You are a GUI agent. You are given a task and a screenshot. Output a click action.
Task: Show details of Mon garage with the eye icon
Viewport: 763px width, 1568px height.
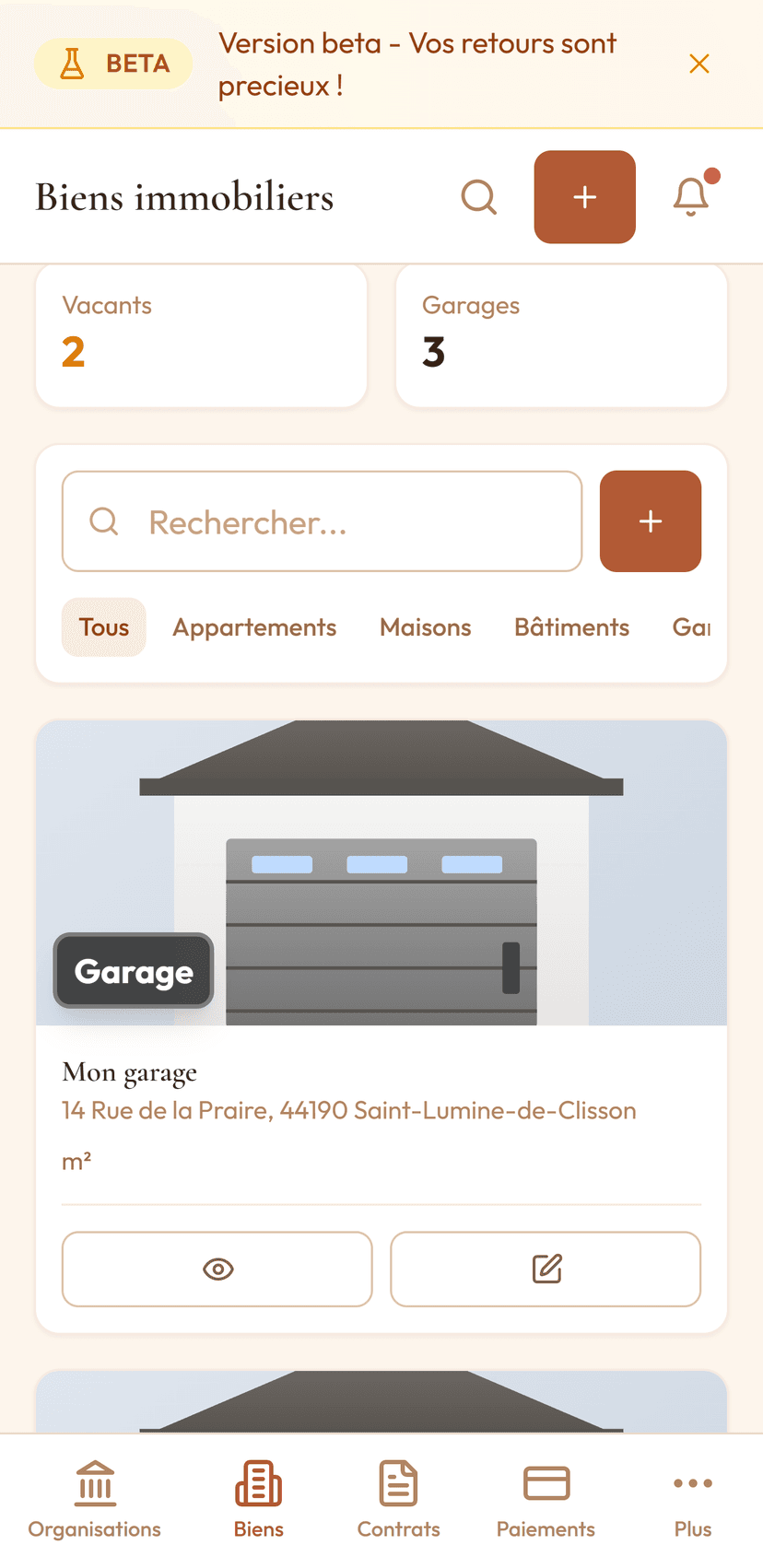[217, 1269]
